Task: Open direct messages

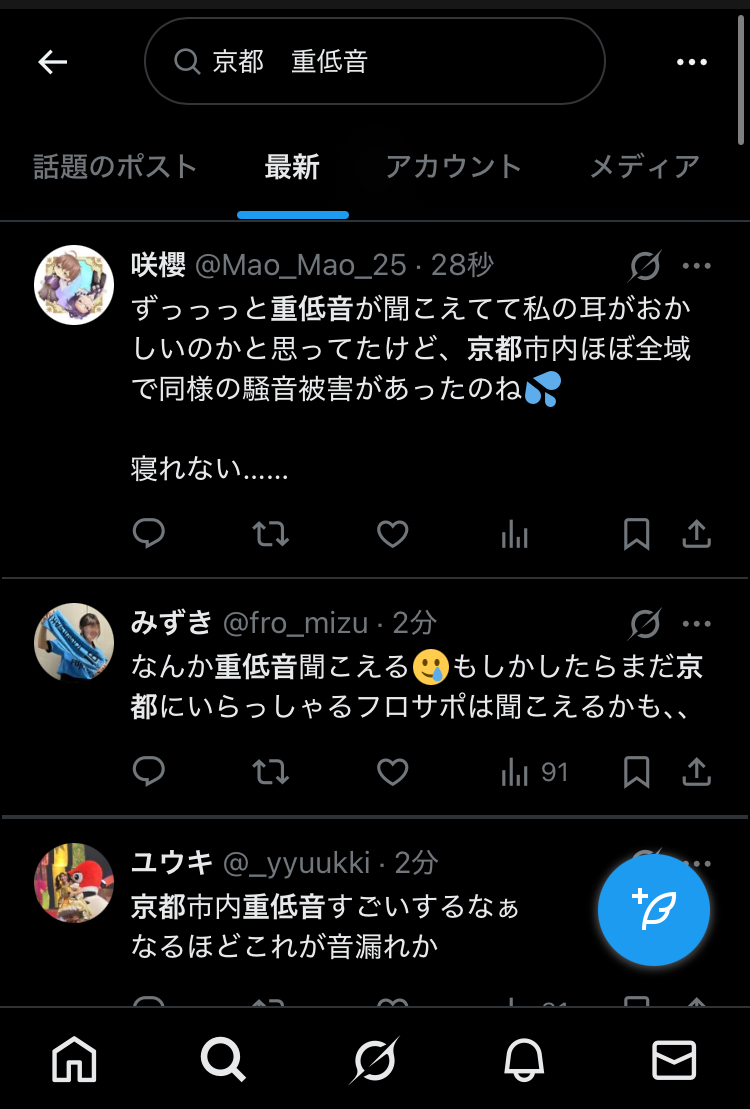Action: 674,1059
